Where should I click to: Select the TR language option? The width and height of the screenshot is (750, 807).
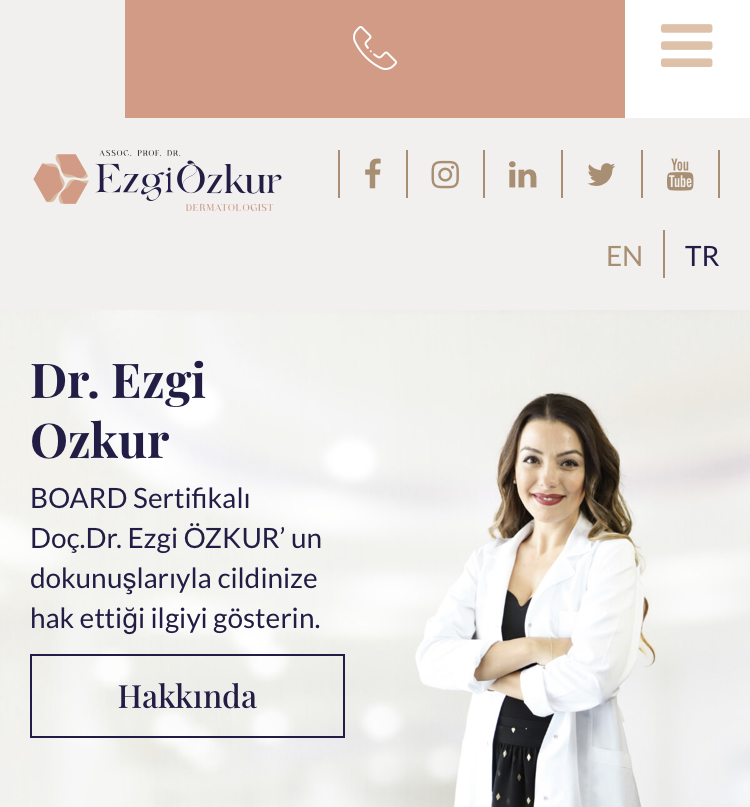pos(701,256)
